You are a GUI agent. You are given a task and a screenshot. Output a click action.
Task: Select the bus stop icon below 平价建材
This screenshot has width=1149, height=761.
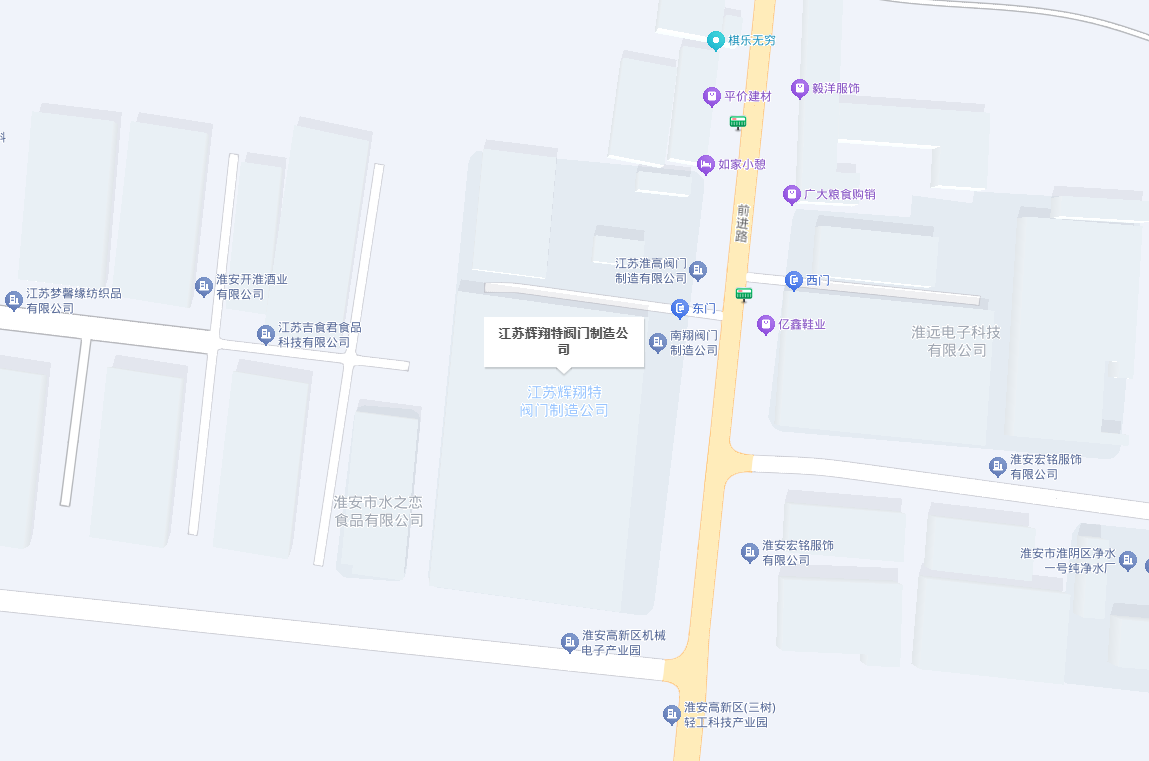[x=738, y=123]
